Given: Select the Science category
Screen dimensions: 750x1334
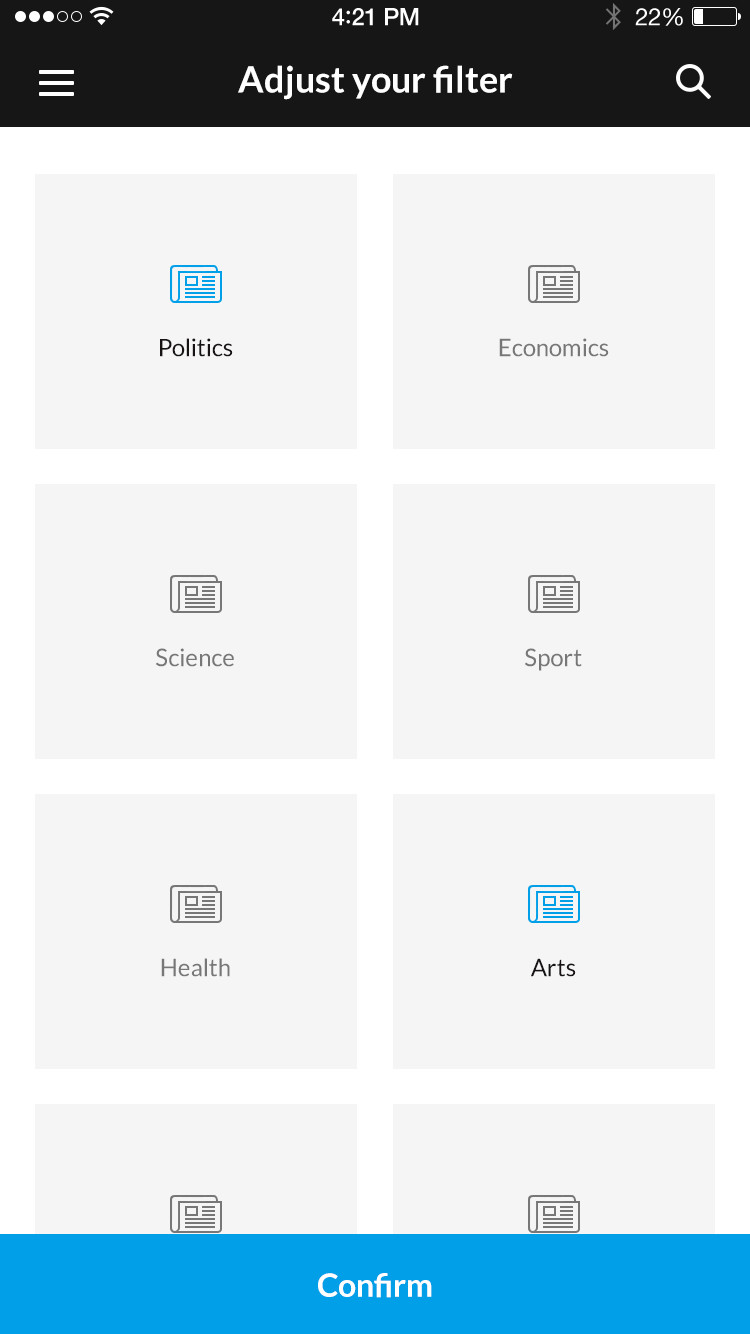Looking at the screenshot, I should click(196, 621).
